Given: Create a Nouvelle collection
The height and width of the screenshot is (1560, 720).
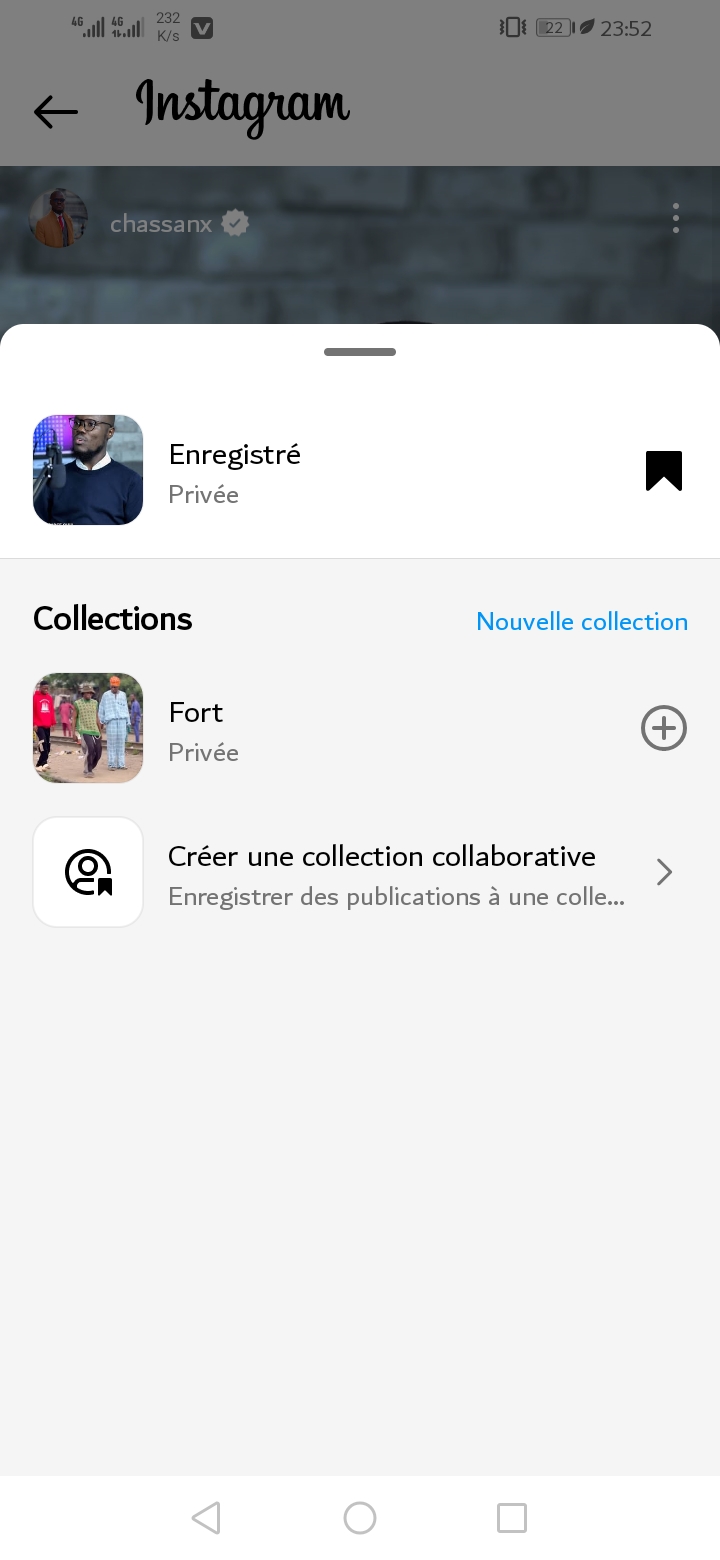Looking at the screenshot, I should click(582, 622).
